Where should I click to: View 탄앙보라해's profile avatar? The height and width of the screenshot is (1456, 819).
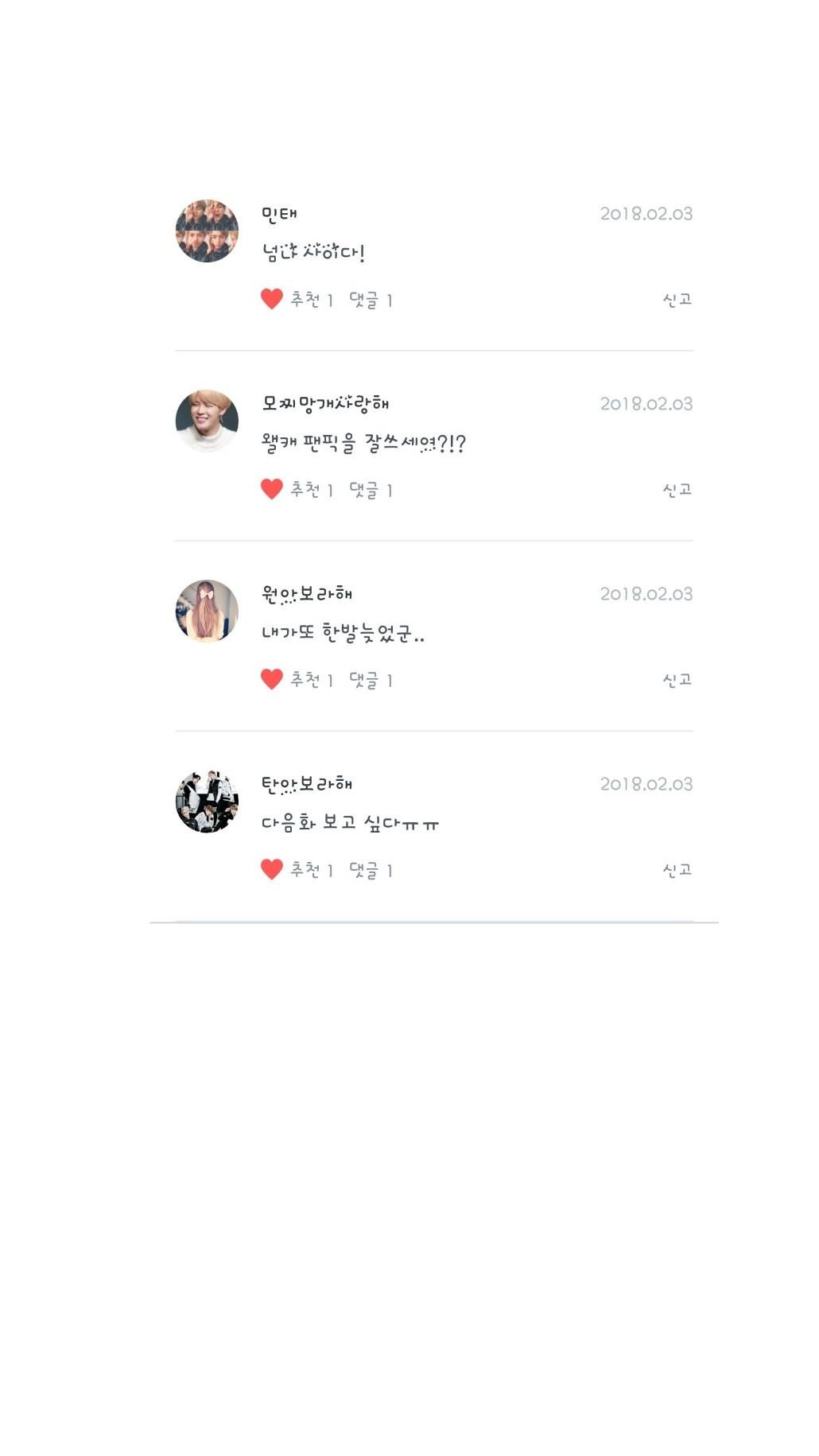[x=207, y=801]
